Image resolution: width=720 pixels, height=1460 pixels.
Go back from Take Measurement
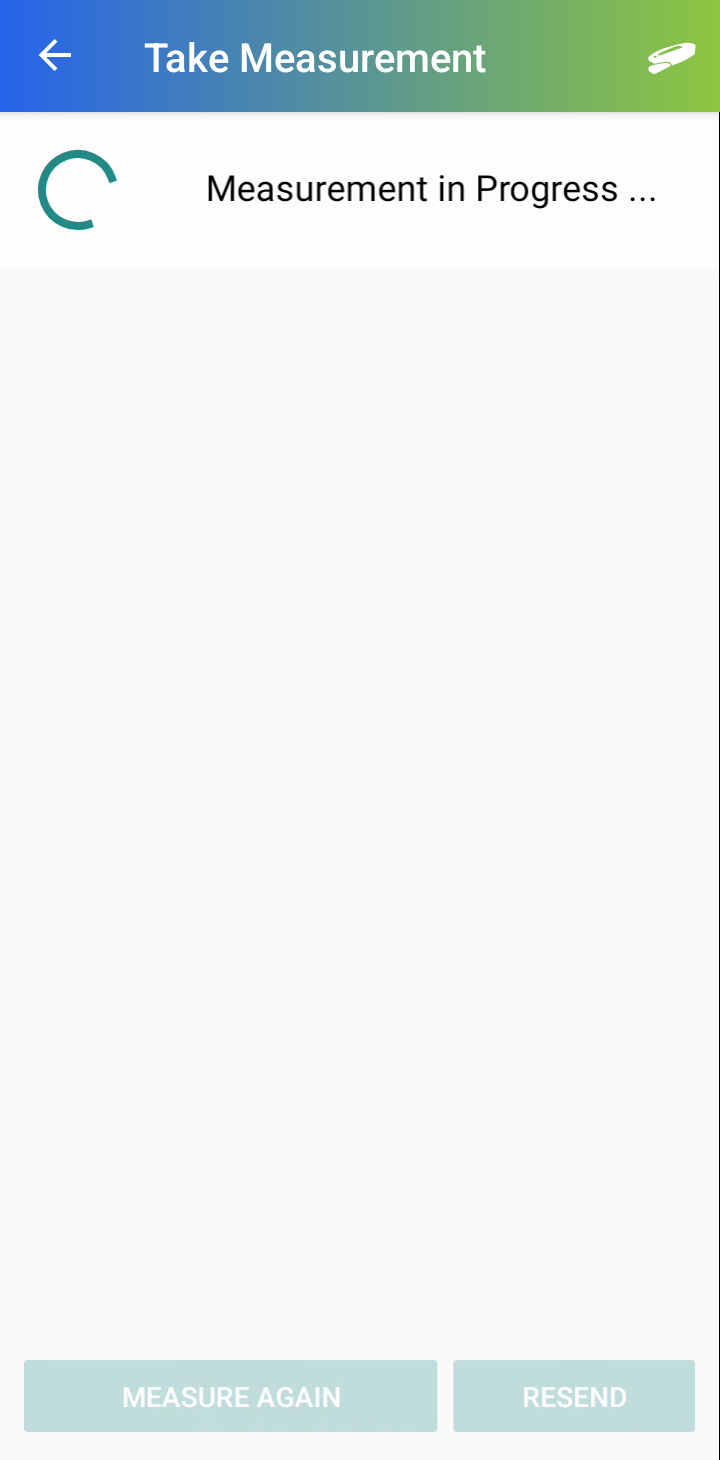55,56
